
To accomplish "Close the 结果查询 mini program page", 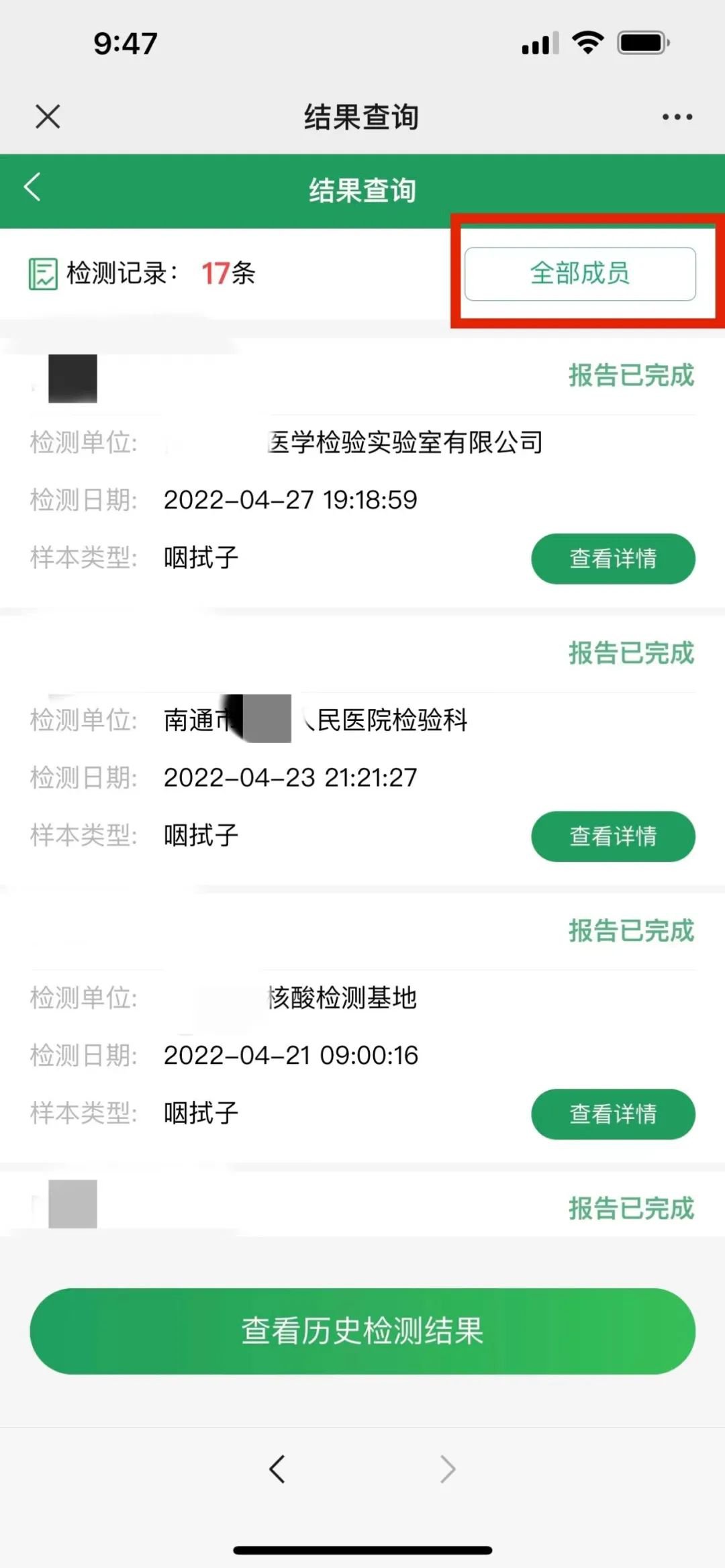I will pyautogui.click(x=48, y=116).
